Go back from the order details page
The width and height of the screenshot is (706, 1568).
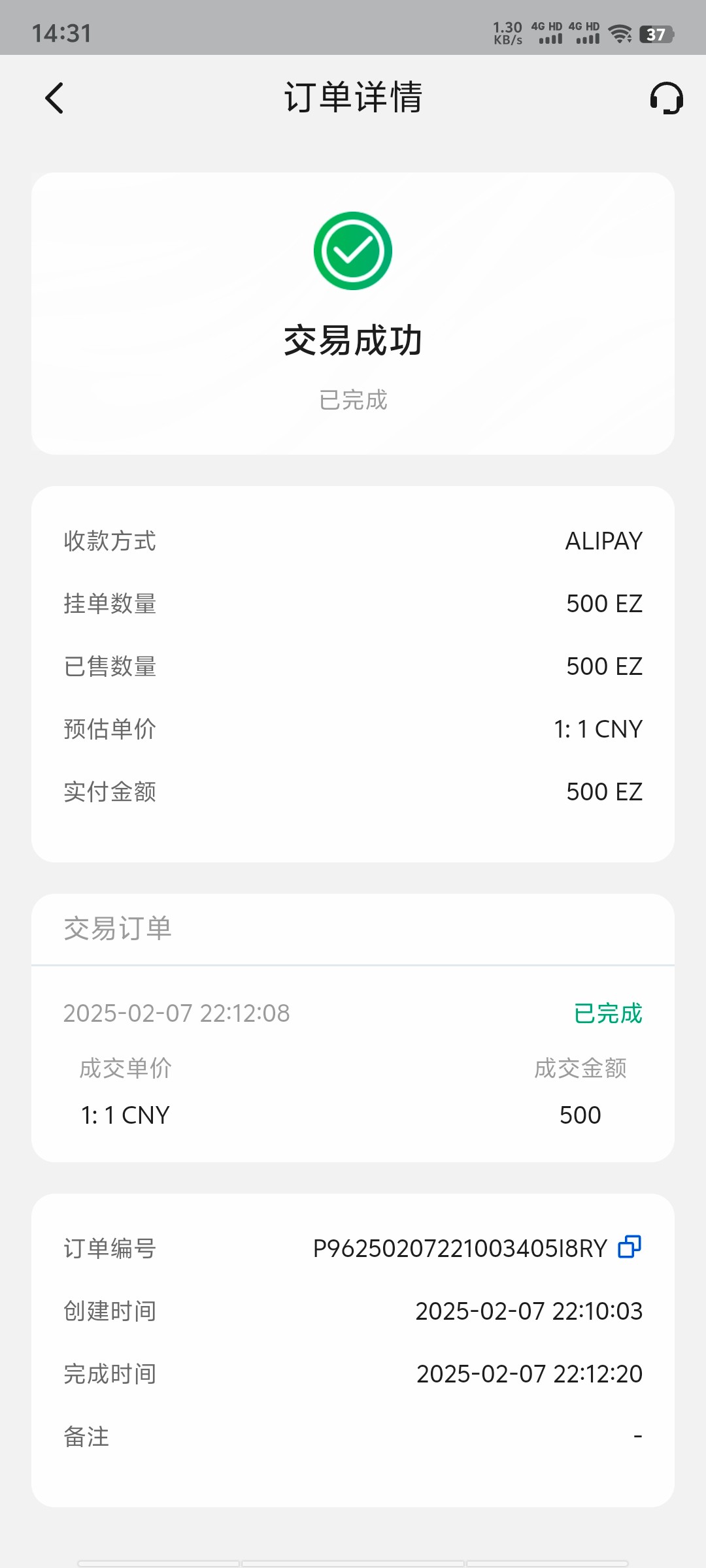coord(54,98)
